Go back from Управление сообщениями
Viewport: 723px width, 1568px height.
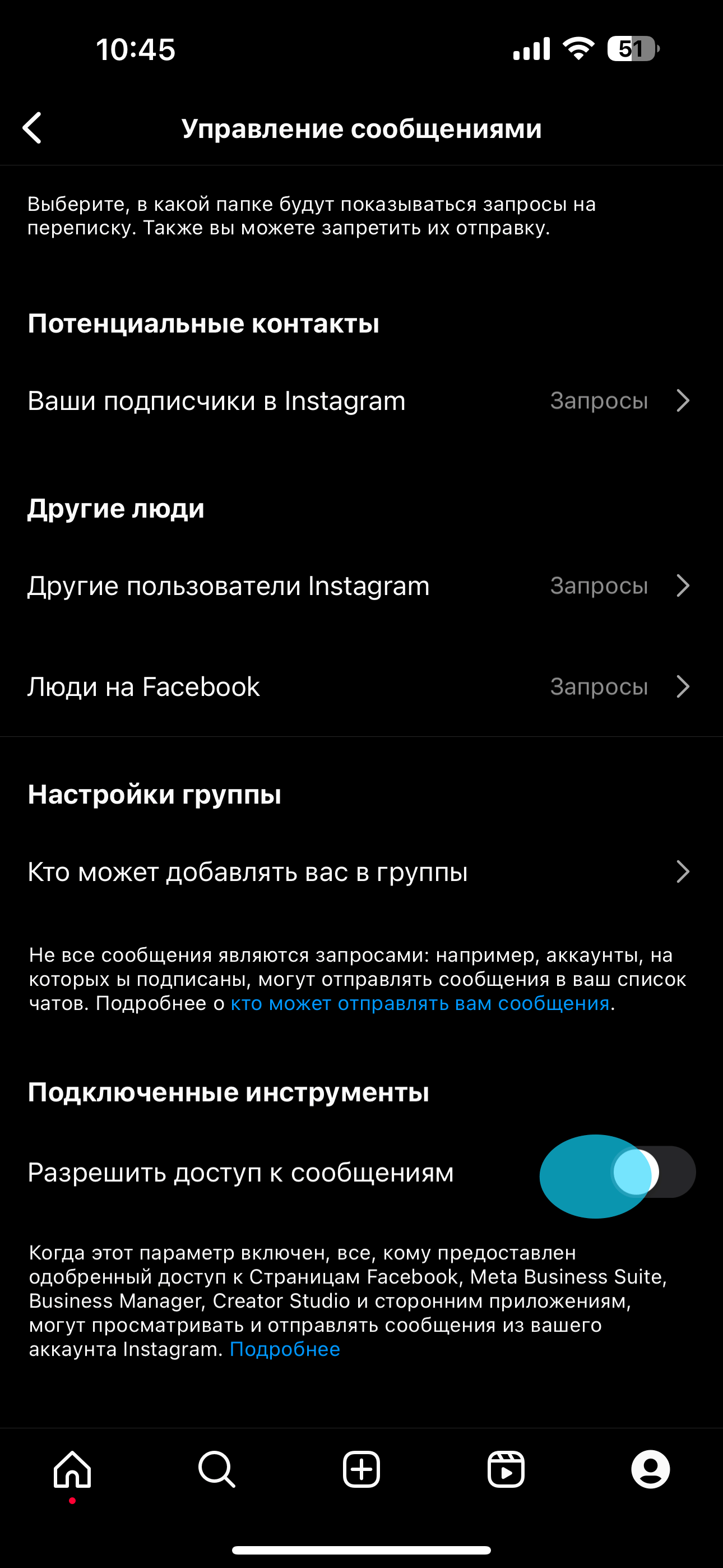click(x=33, y=128)
